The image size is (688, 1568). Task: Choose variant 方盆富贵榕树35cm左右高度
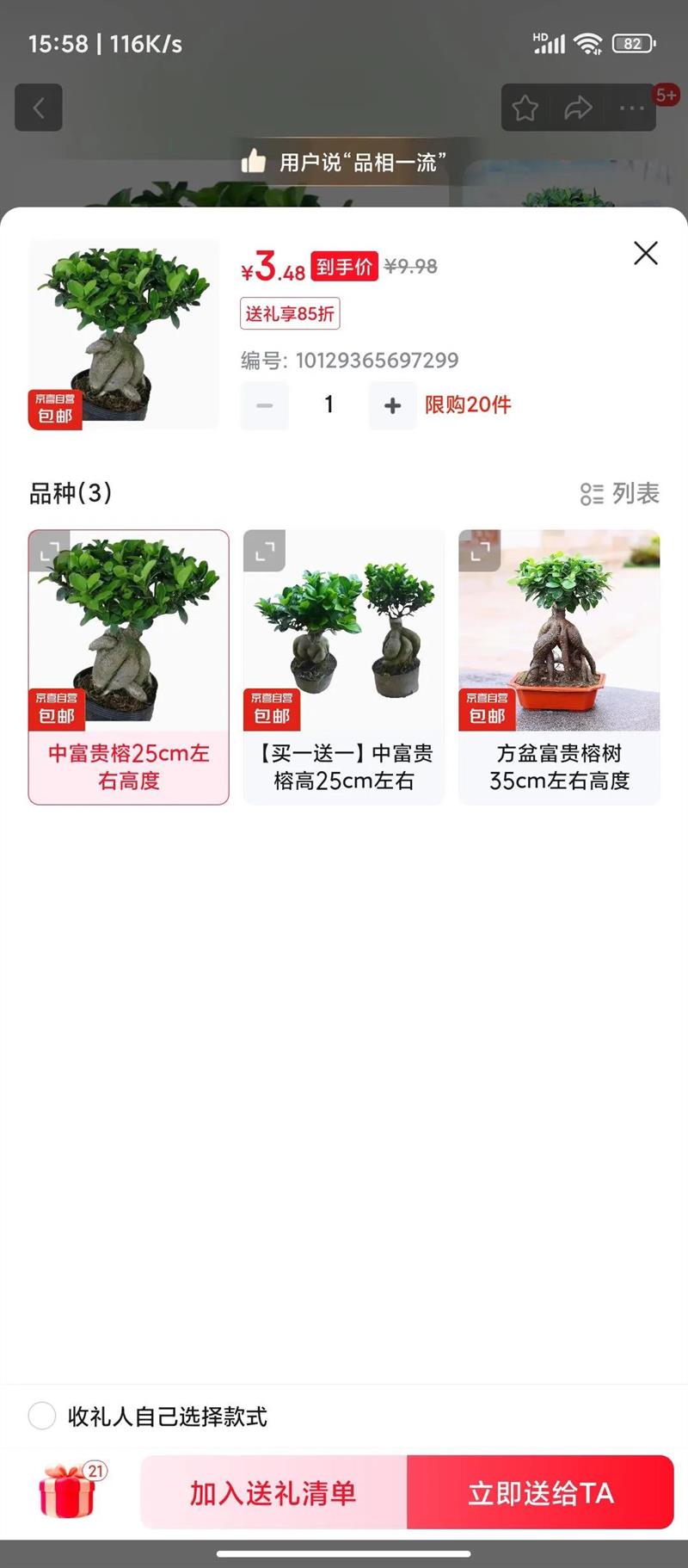point(559,667)
